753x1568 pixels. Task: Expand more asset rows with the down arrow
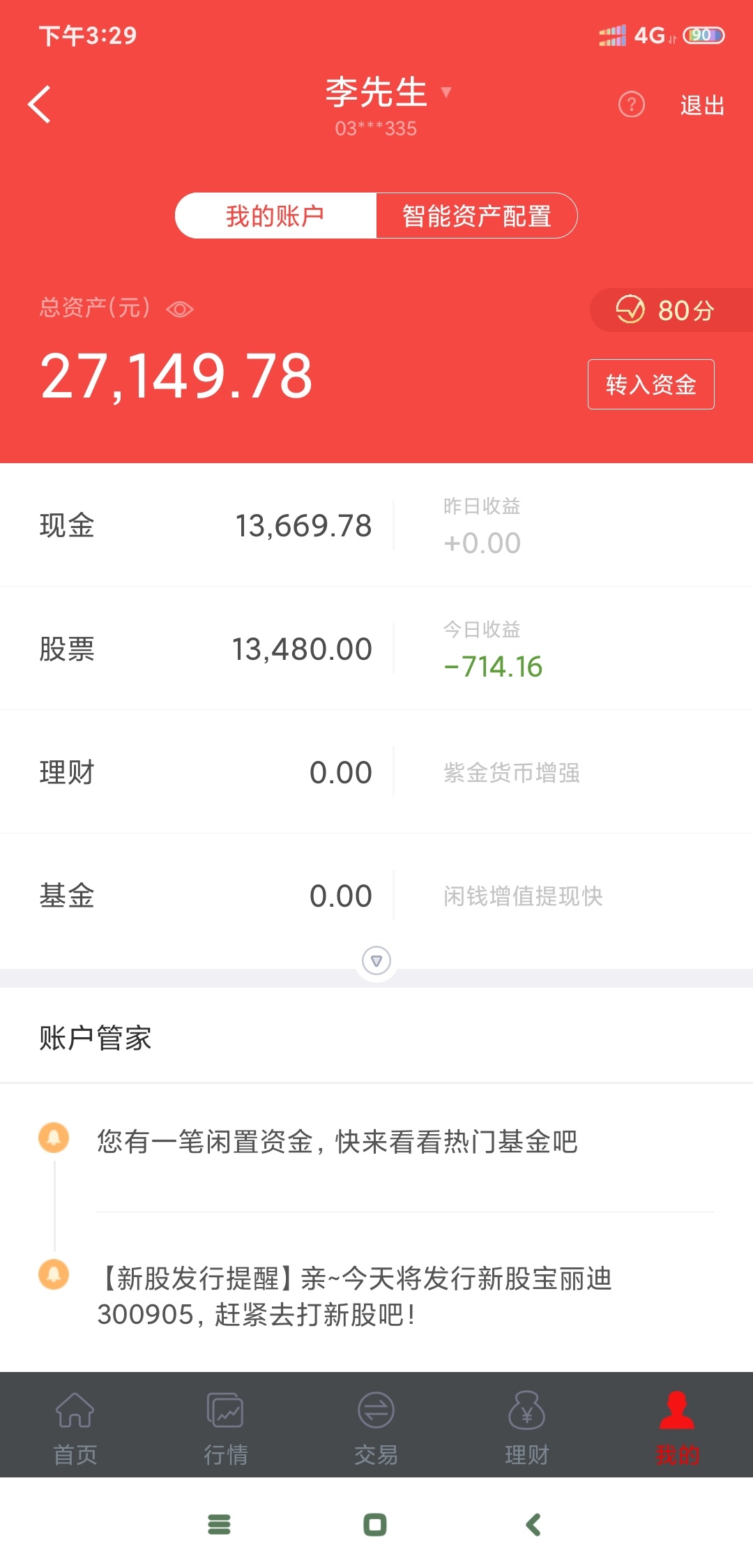(x=376, y=961)
